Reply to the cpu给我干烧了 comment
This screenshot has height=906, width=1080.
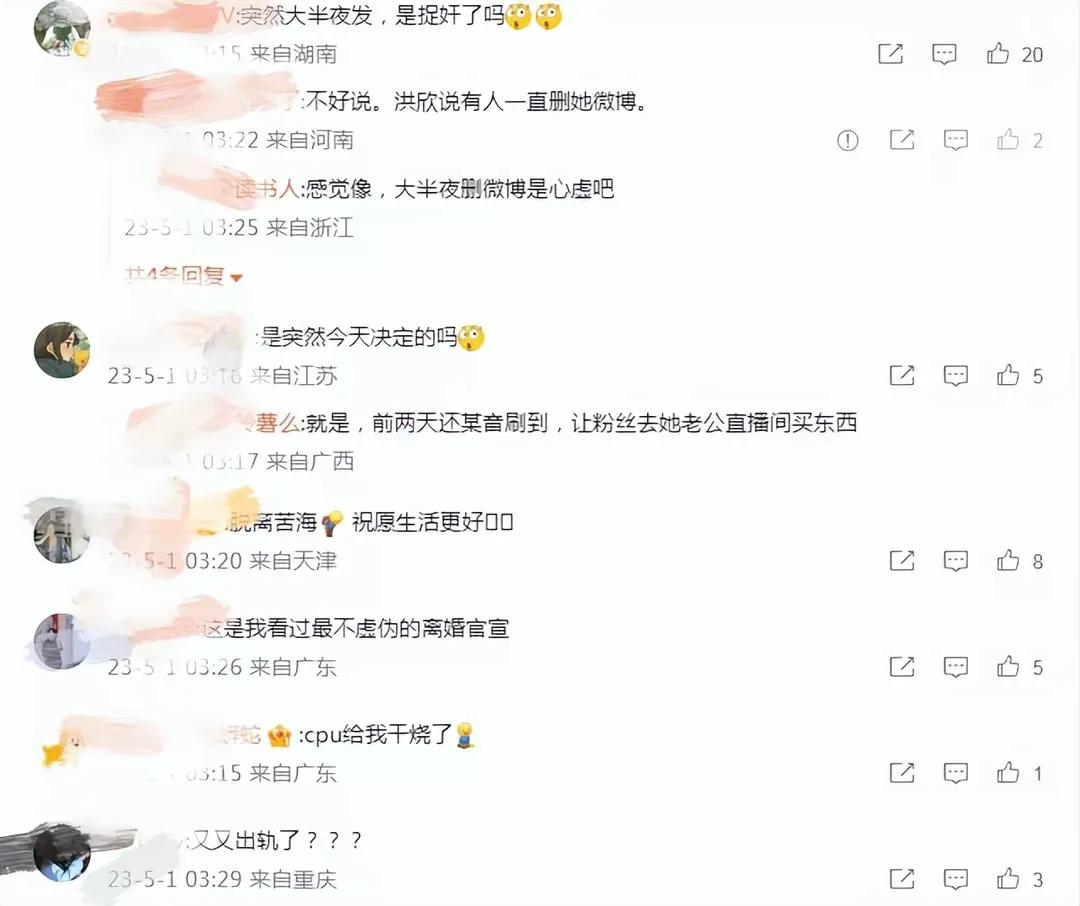click(956, 772)
